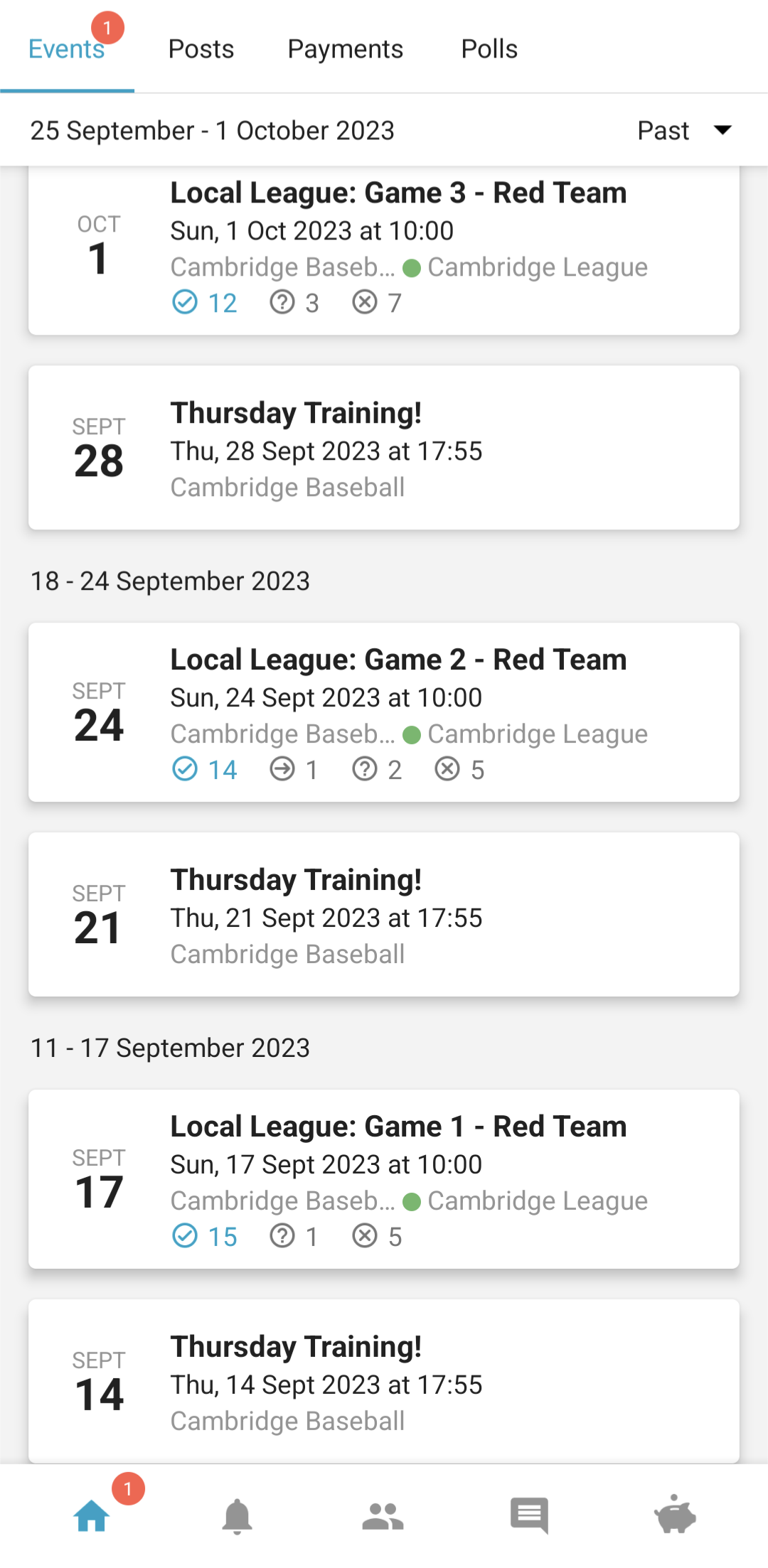This screenshot has width=768, height=1568.
Task: Open payments via the piggy bank icon
Action: [x=674, y=1516]
